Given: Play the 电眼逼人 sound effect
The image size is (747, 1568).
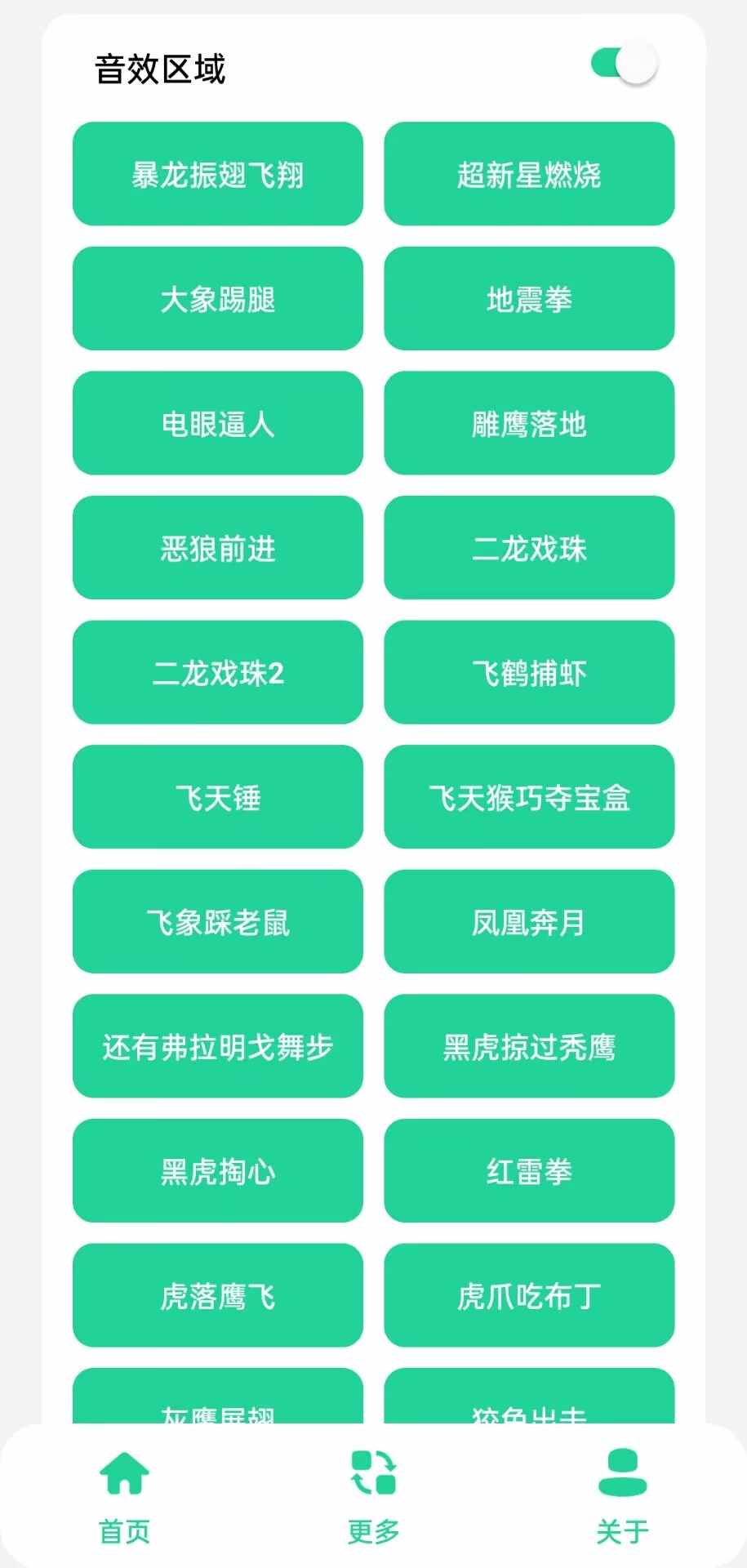Looking at the screenshot, I should [217, 424].
